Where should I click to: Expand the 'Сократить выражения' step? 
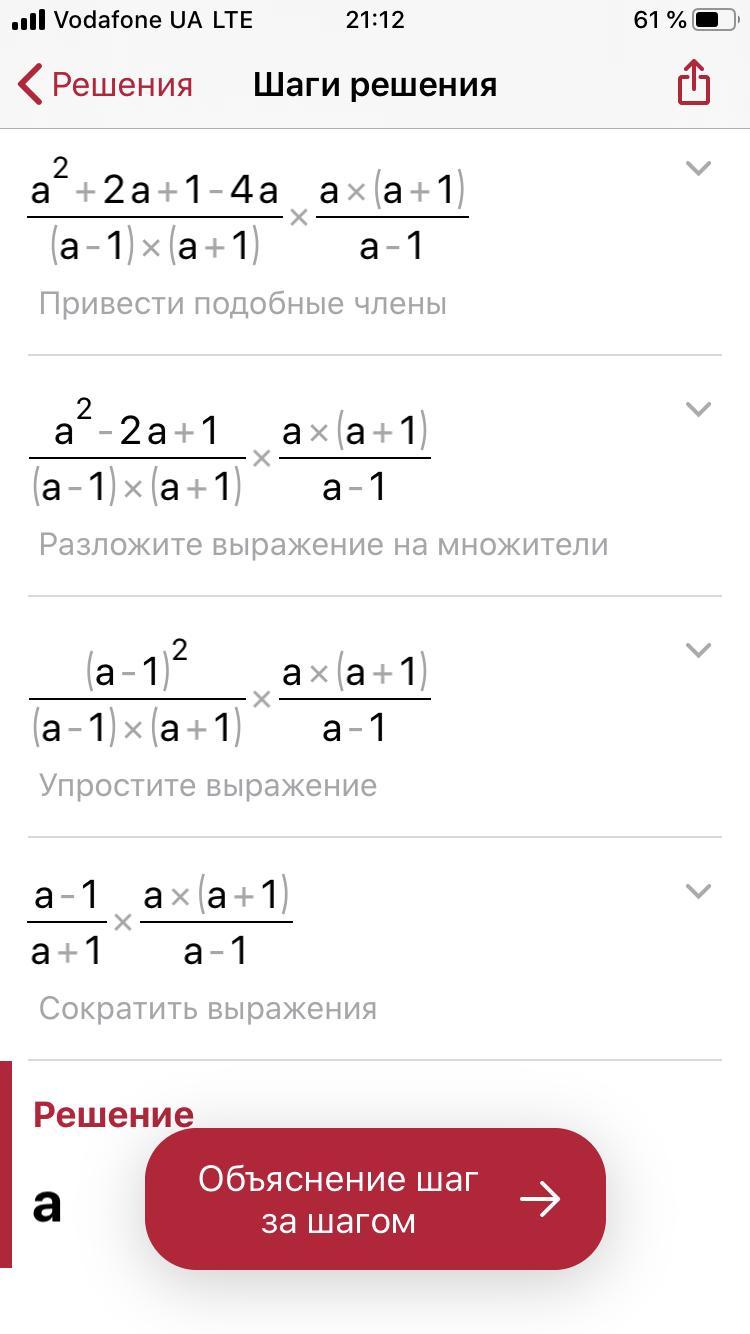(697, 890)
